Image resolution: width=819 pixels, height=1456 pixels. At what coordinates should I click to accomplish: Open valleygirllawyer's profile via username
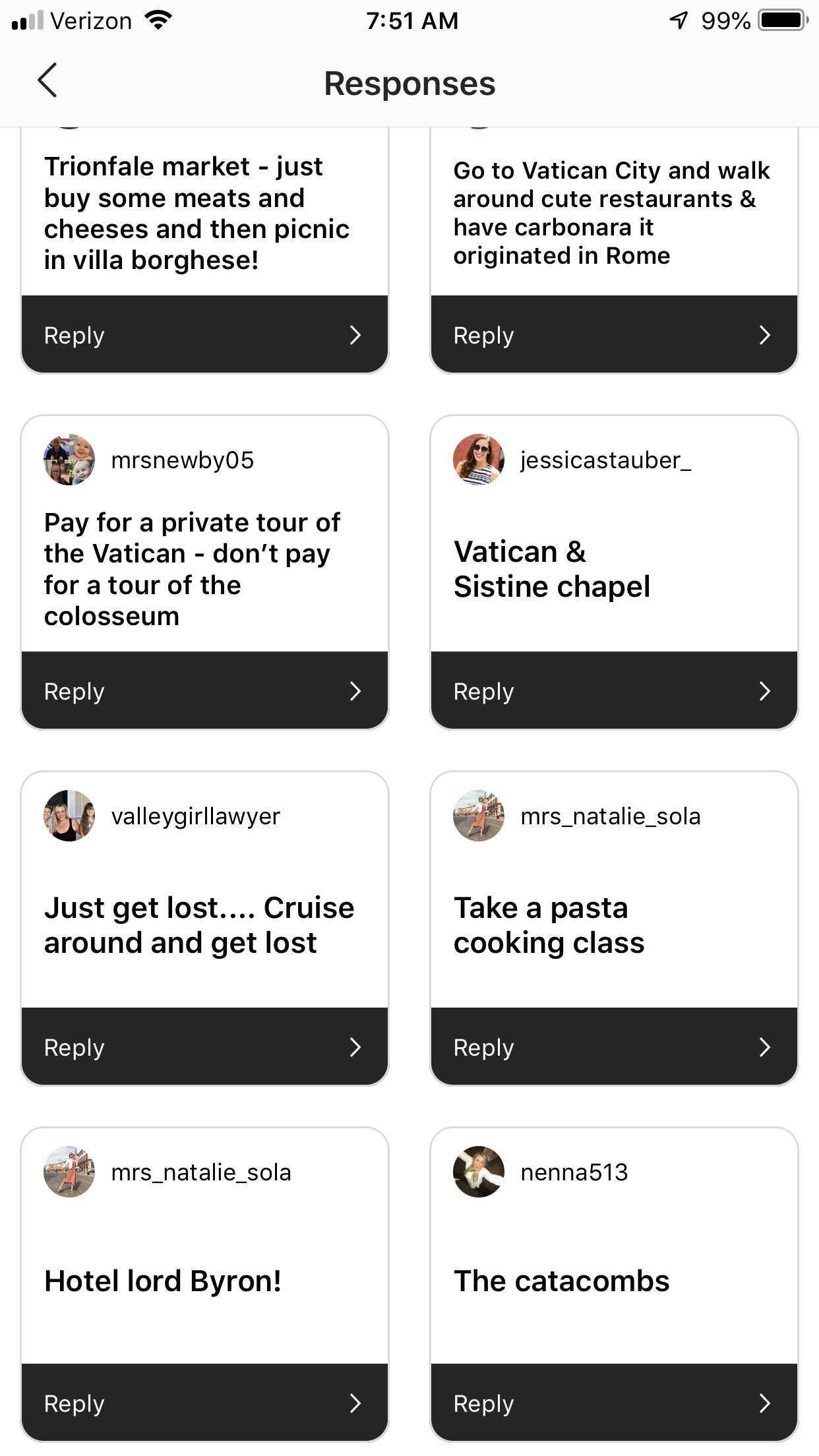(x=196, y=816)
